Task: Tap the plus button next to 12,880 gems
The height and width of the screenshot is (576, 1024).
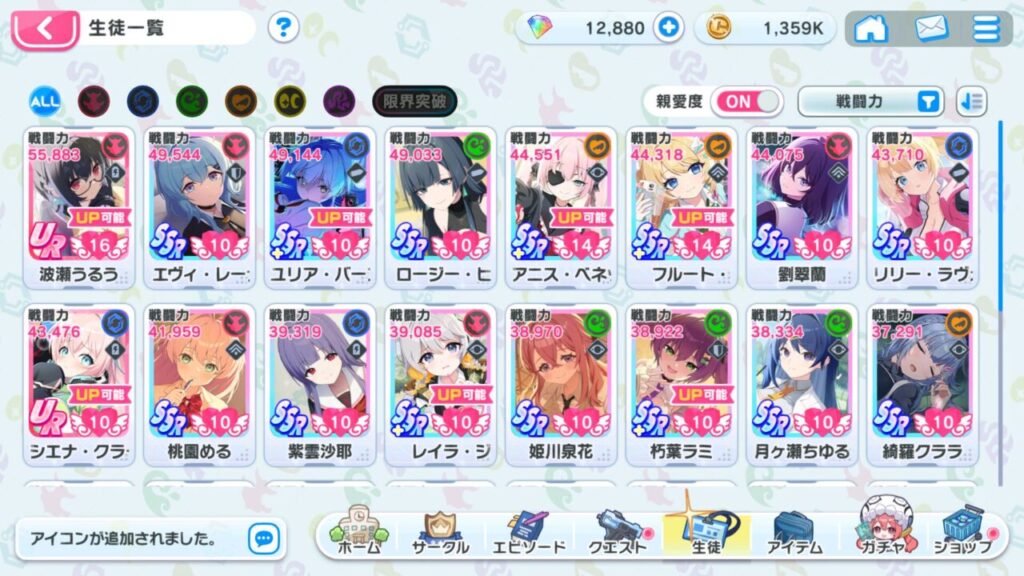Action: pyautogui.click(x=668, y=28)
